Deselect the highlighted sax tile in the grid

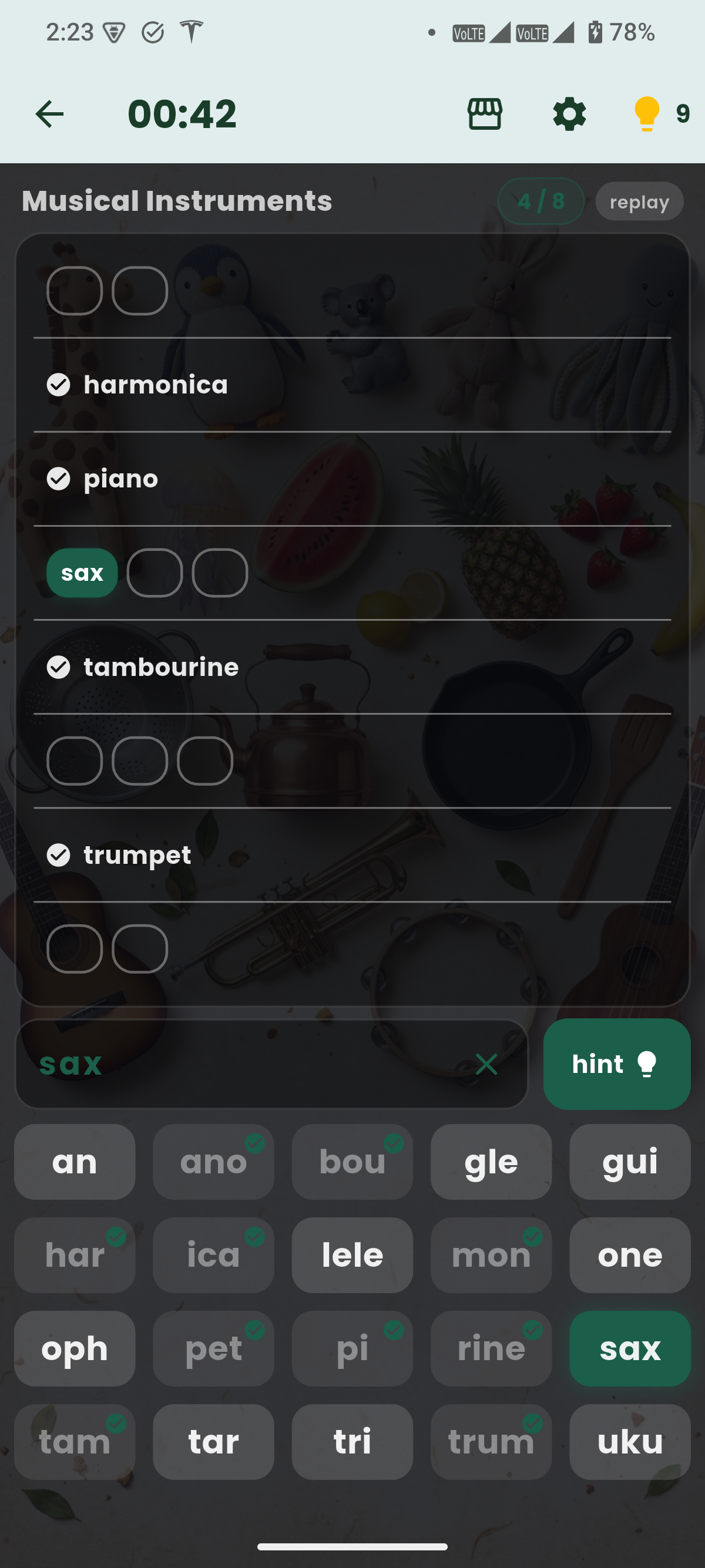[x=82, y=572]
